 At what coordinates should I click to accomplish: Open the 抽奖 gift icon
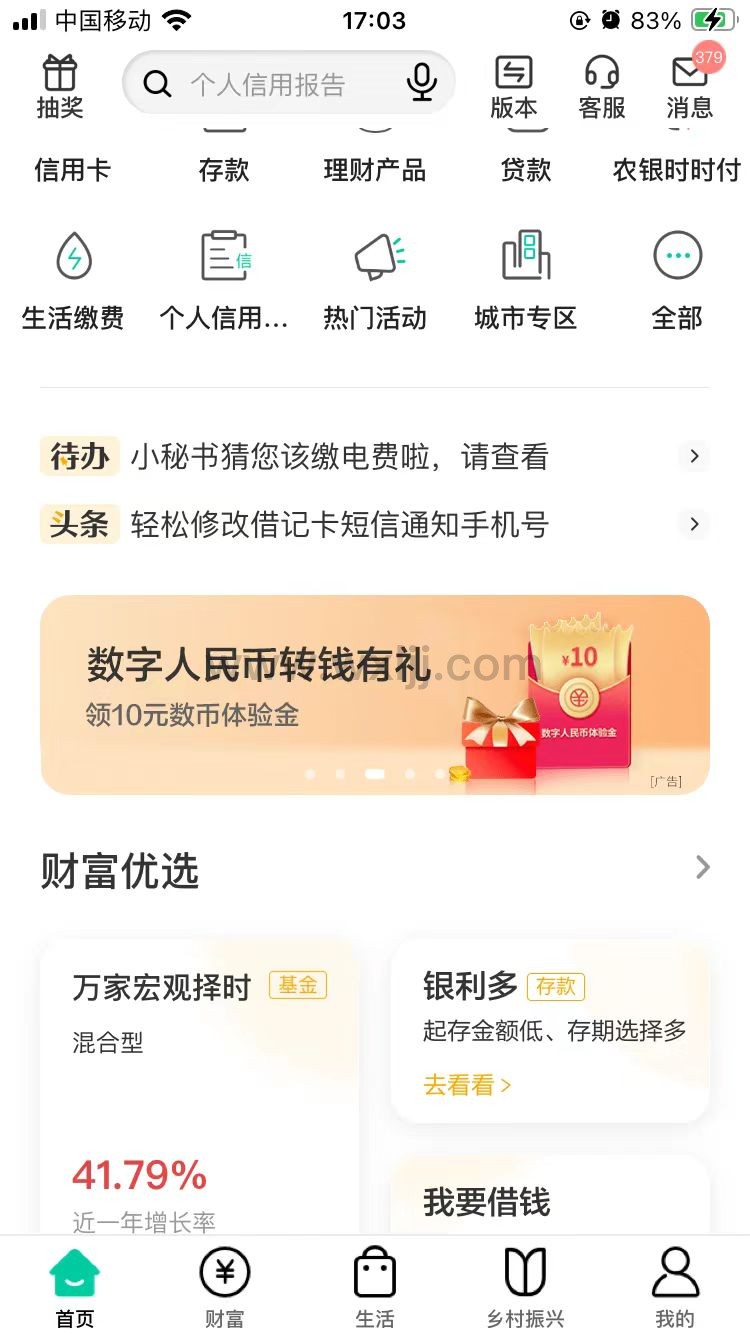click(x=60, y=87)
